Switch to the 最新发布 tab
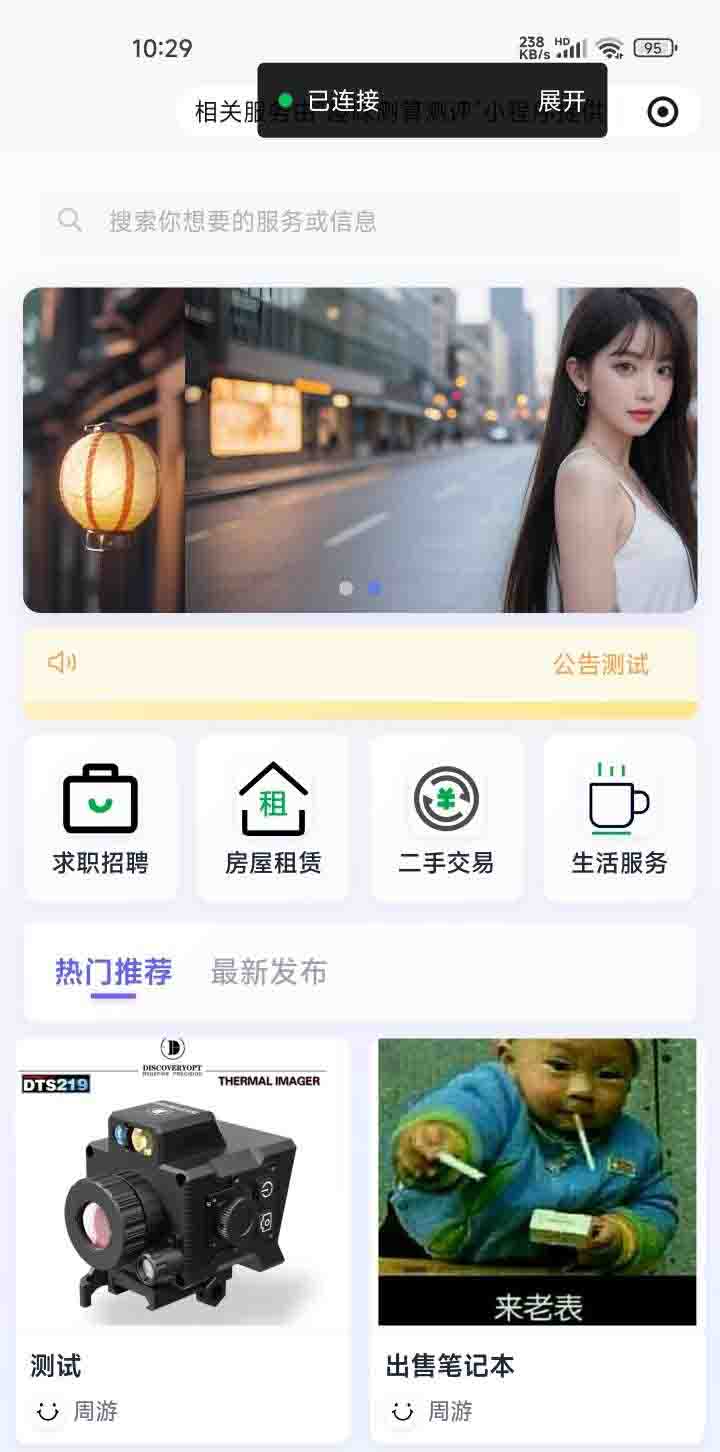Screen dimensions: 720x1452 pos(268,972)
